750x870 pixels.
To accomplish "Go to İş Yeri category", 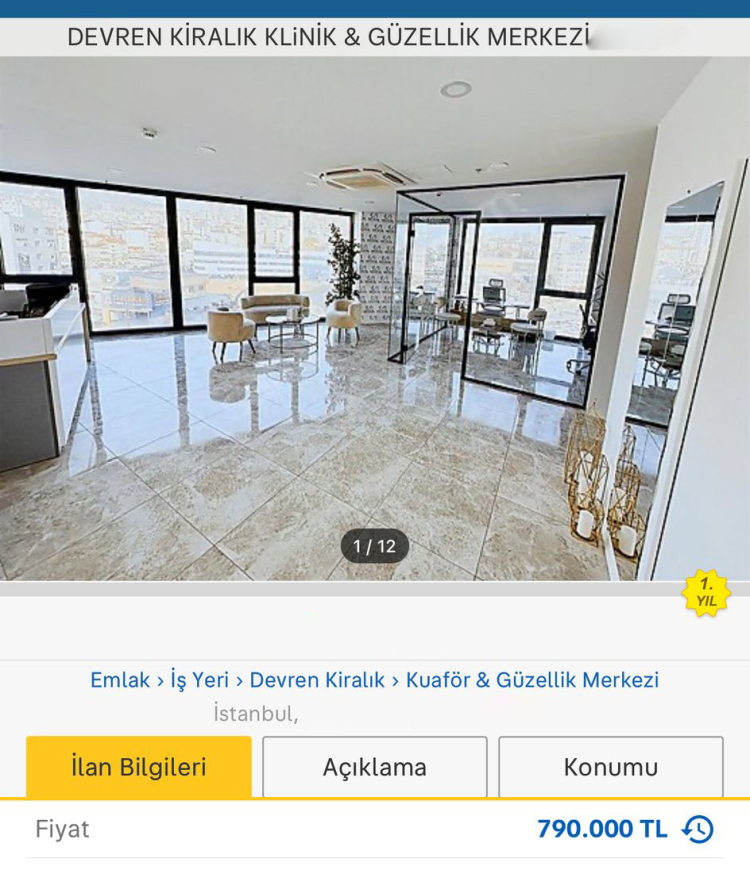I will [x=199, y=680].
